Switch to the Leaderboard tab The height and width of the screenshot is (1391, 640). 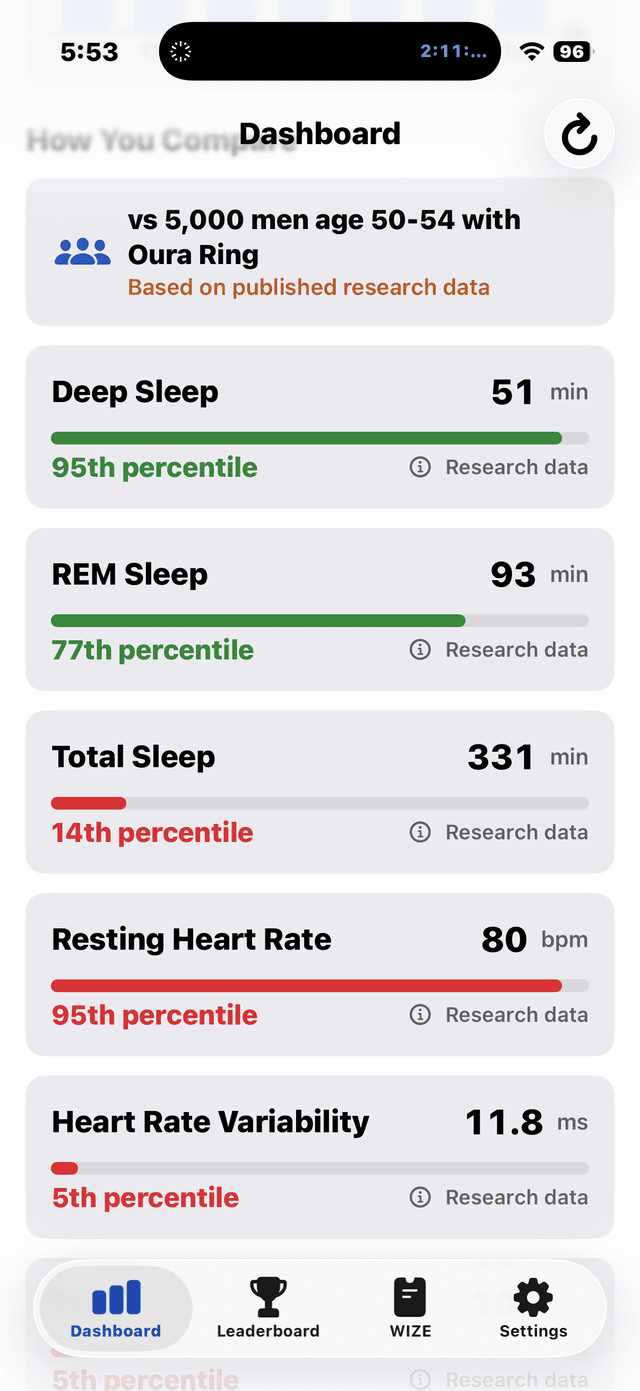click(x=268, y=1308)
